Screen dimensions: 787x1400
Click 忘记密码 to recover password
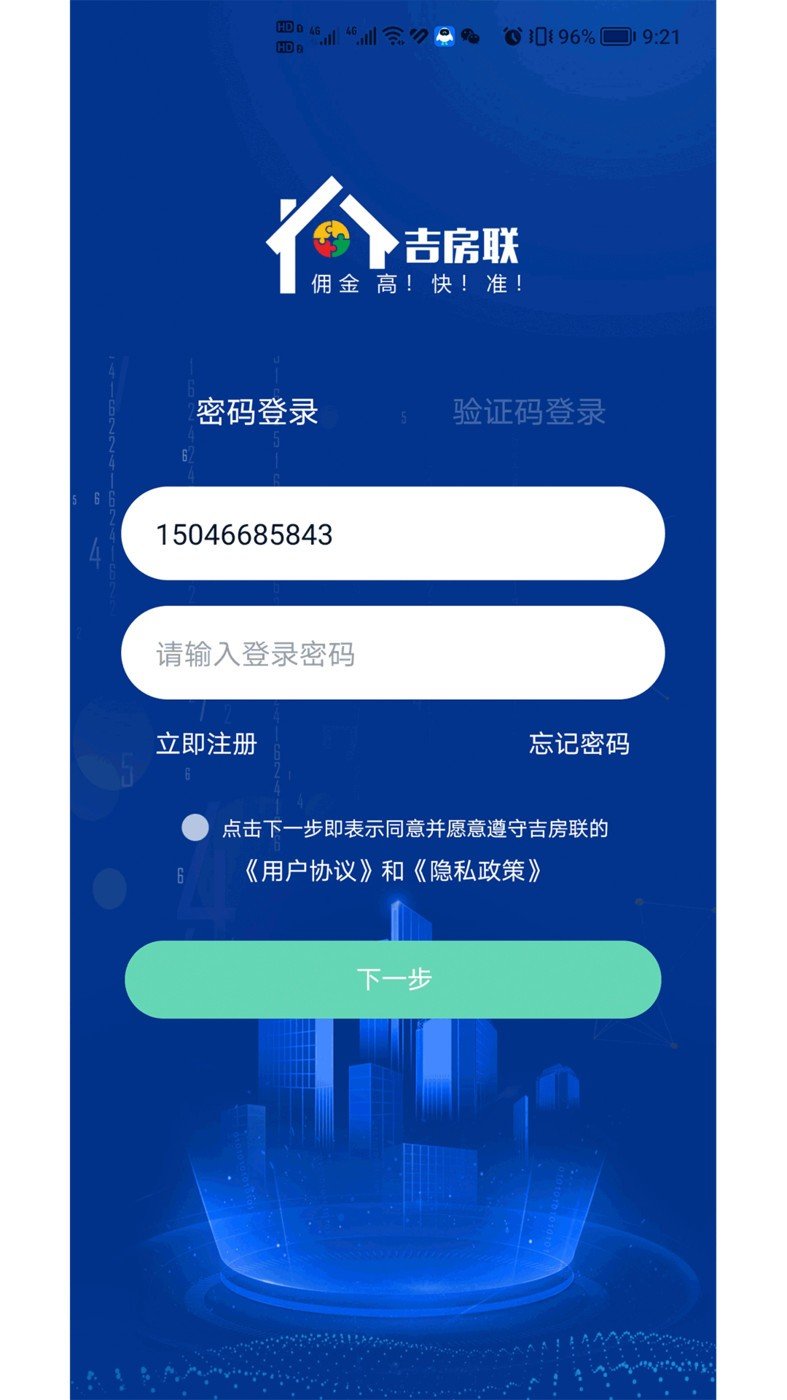(x=579, y=744)
